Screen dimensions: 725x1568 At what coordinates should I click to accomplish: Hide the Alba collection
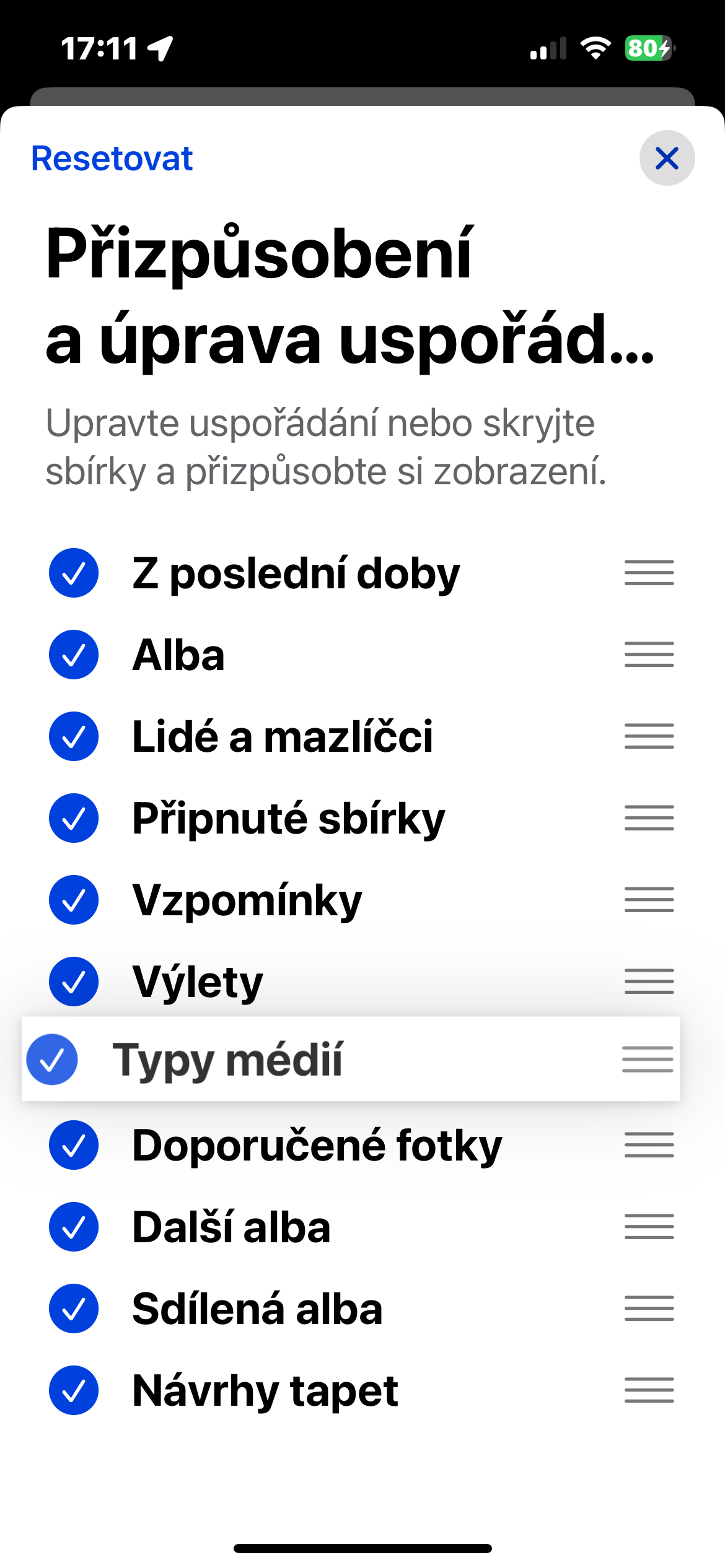click(74, 655)
